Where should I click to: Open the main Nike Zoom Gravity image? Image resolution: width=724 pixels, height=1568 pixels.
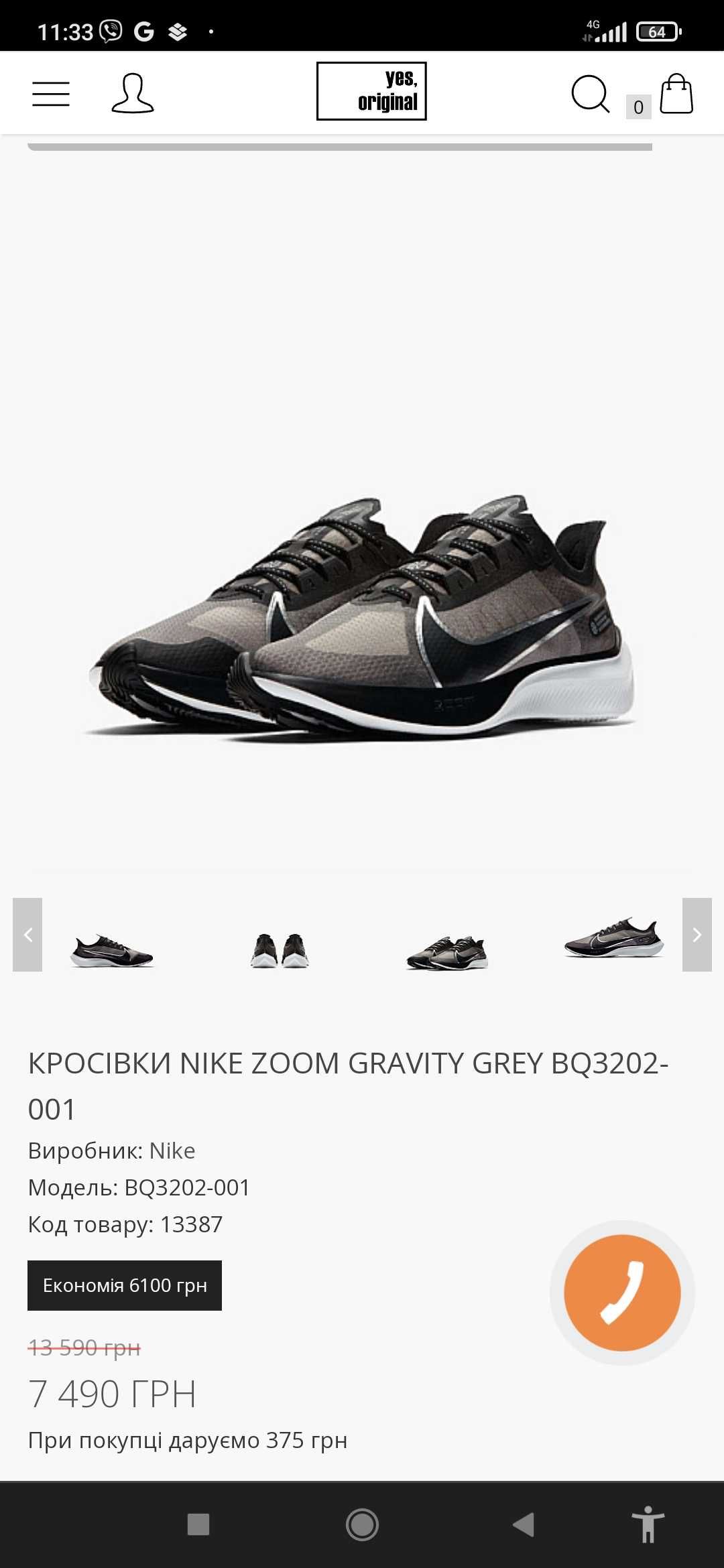[x=361, y=618]
